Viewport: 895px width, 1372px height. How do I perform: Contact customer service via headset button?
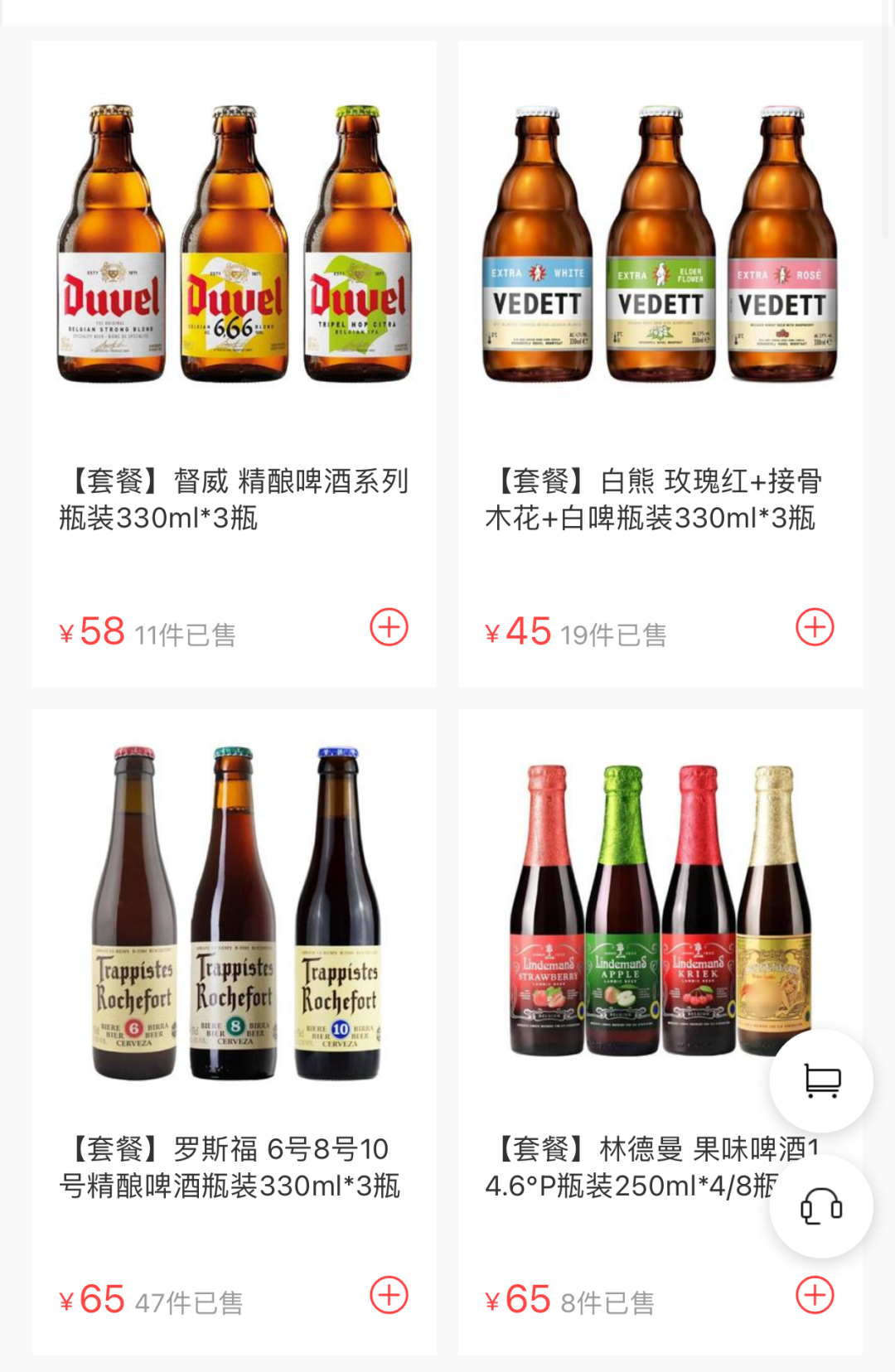pyautogui.click(x=821, y=1206)
